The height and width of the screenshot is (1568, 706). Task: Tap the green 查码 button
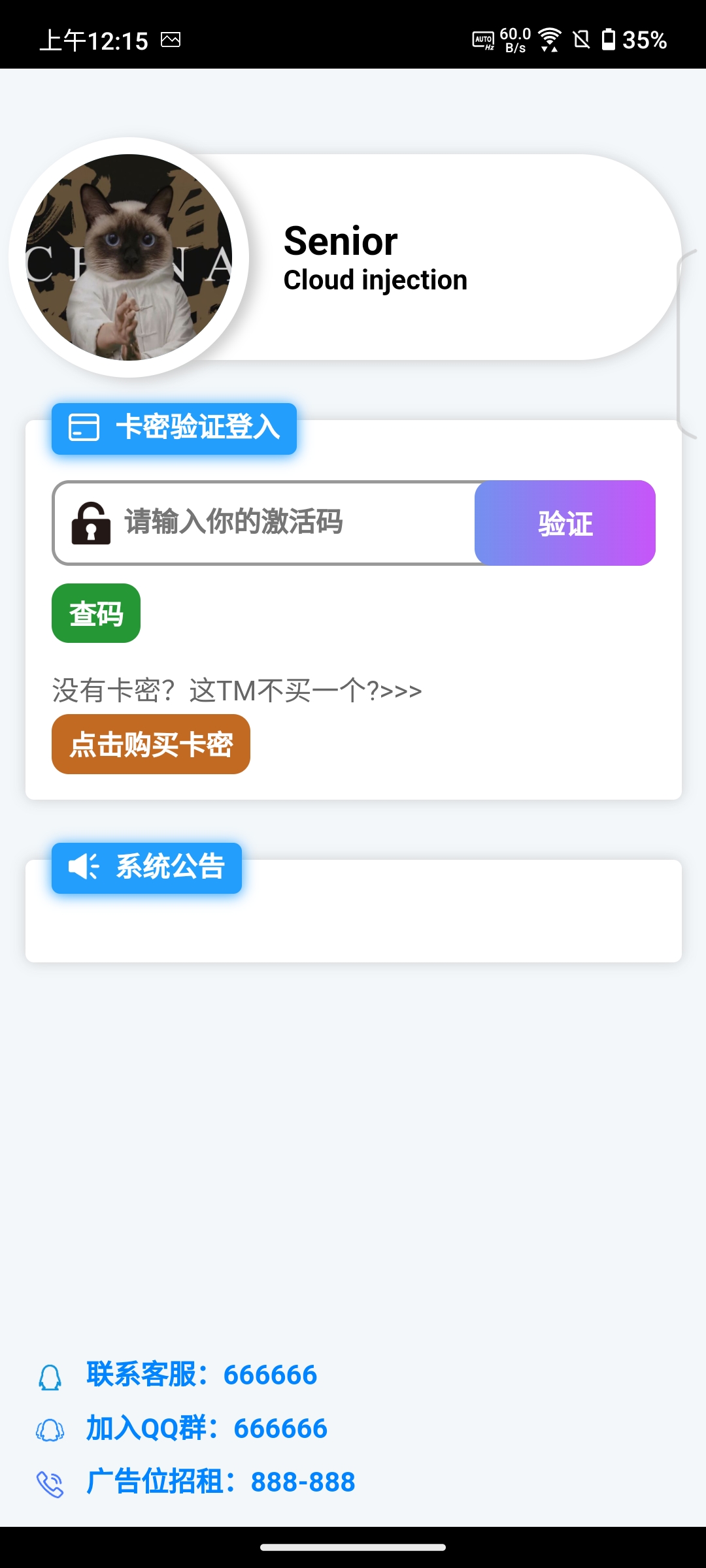pos(96,613)
